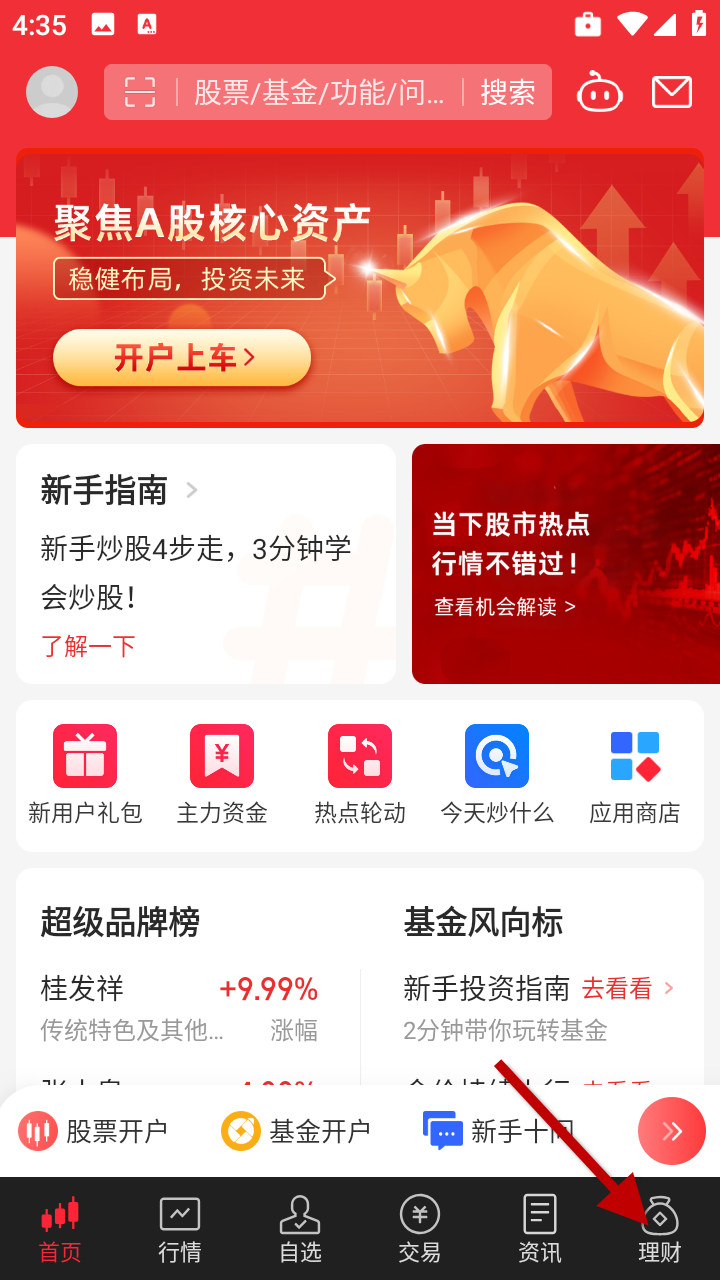Open 热点轮动
This screenshot has width=720, height=1280.
360,774
